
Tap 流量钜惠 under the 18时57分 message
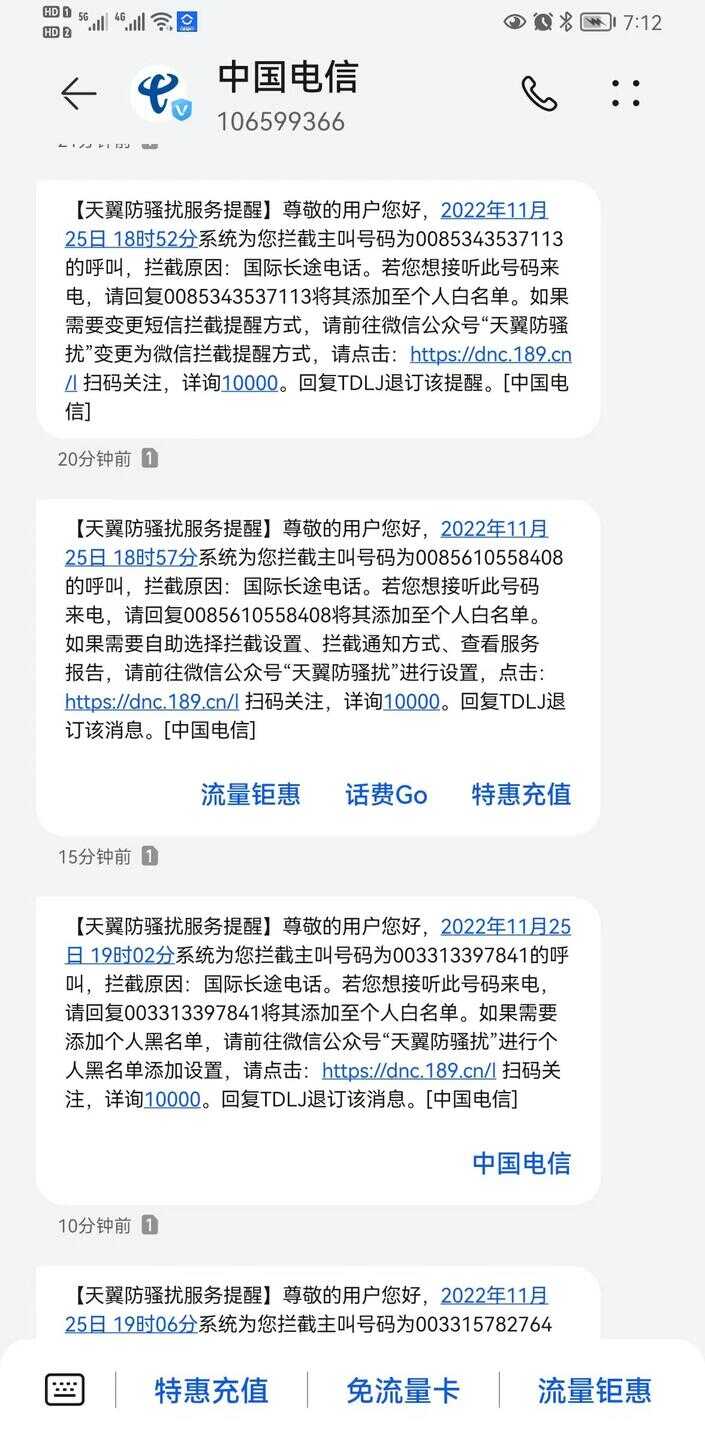tap(250, 795)
